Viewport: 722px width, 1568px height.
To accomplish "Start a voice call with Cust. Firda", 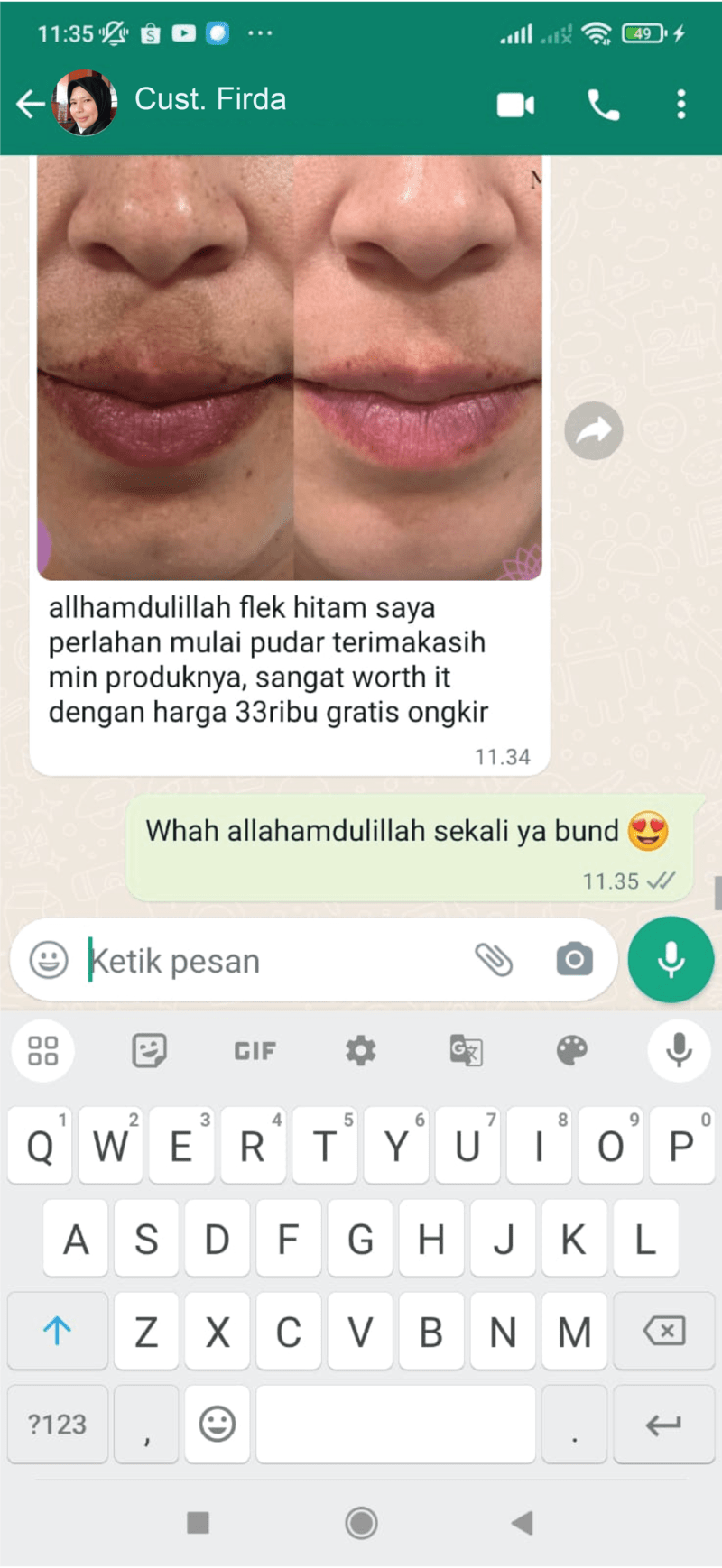I will (603, 106).
